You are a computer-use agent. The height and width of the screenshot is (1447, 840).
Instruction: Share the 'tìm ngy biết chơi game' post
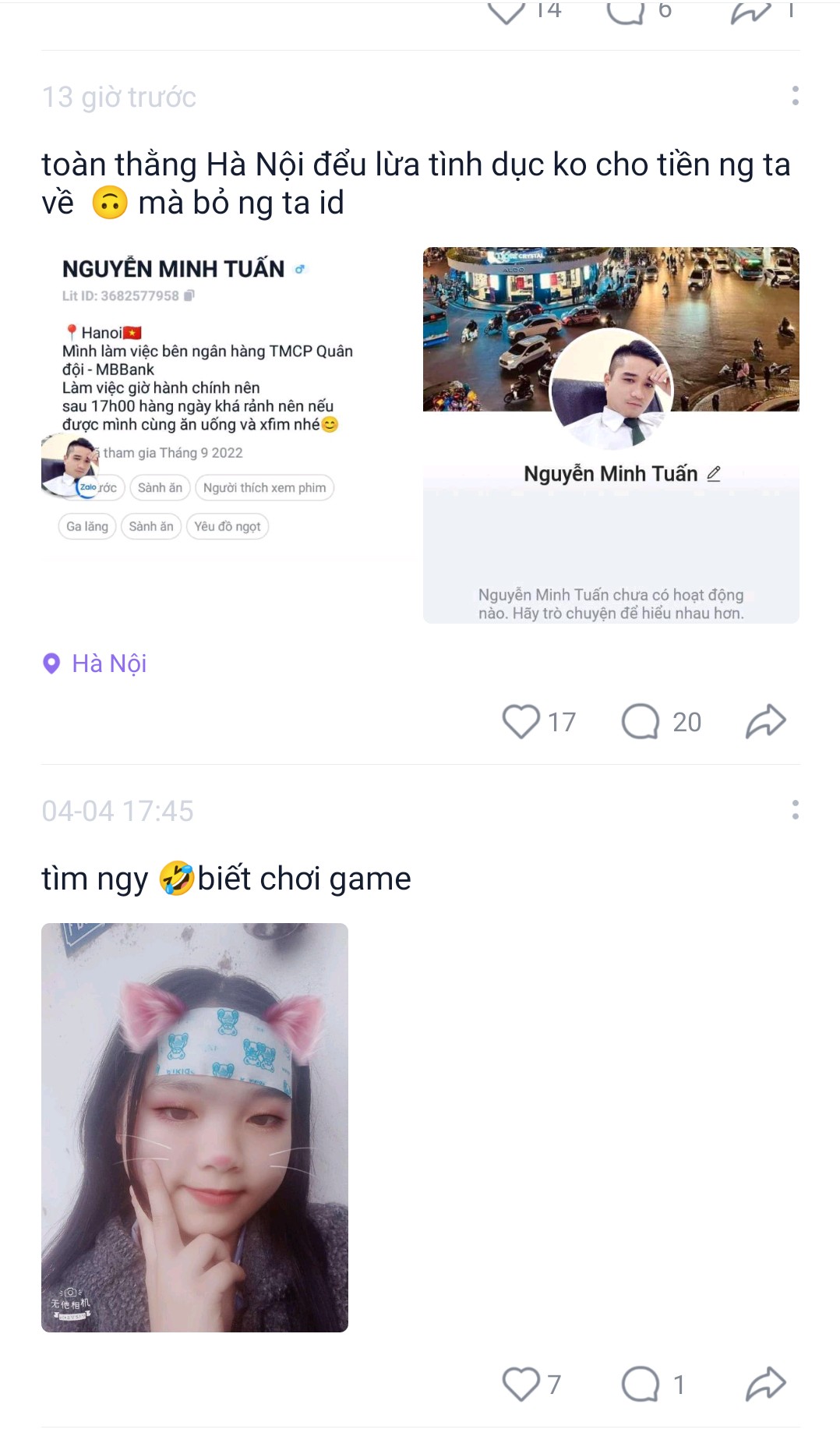765,1385
